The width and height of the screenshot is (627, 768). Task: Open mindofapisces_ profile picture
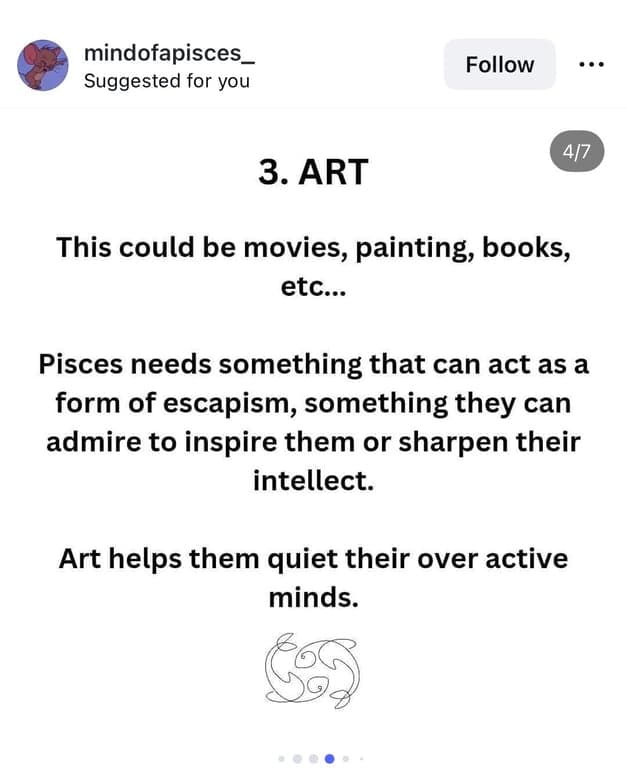coord(43,66)
